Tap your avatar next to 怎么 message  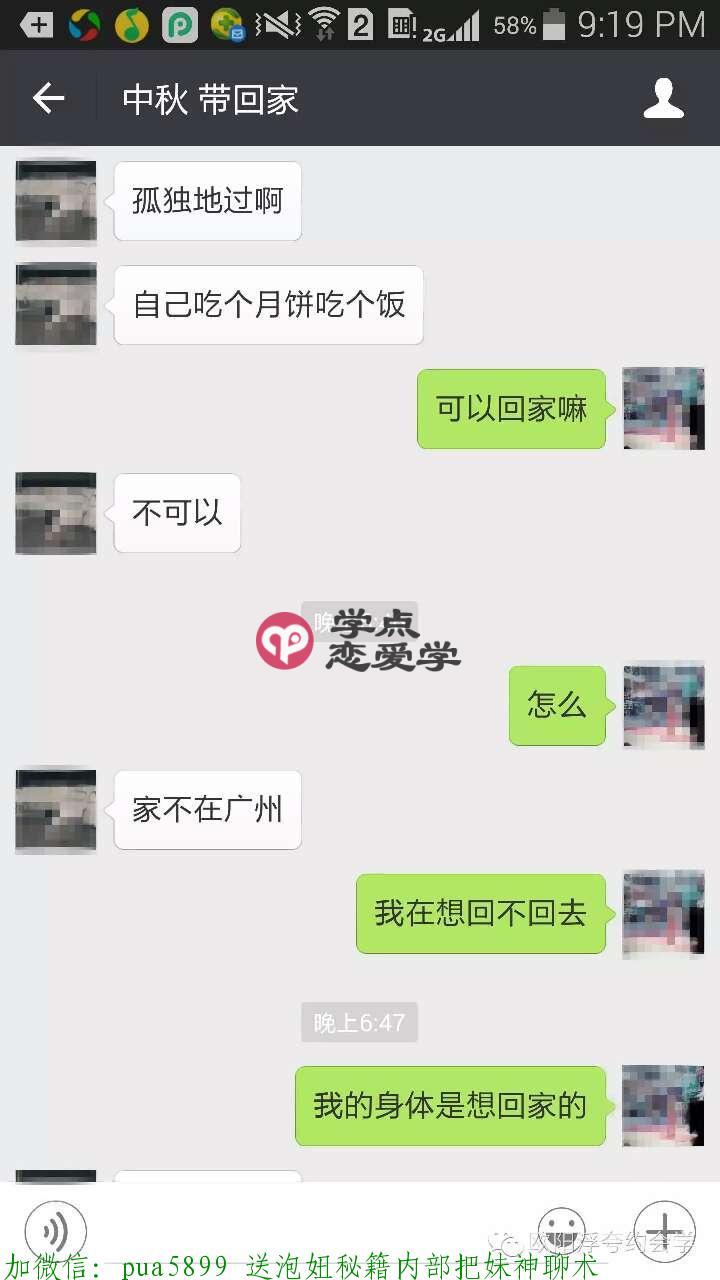663,706
